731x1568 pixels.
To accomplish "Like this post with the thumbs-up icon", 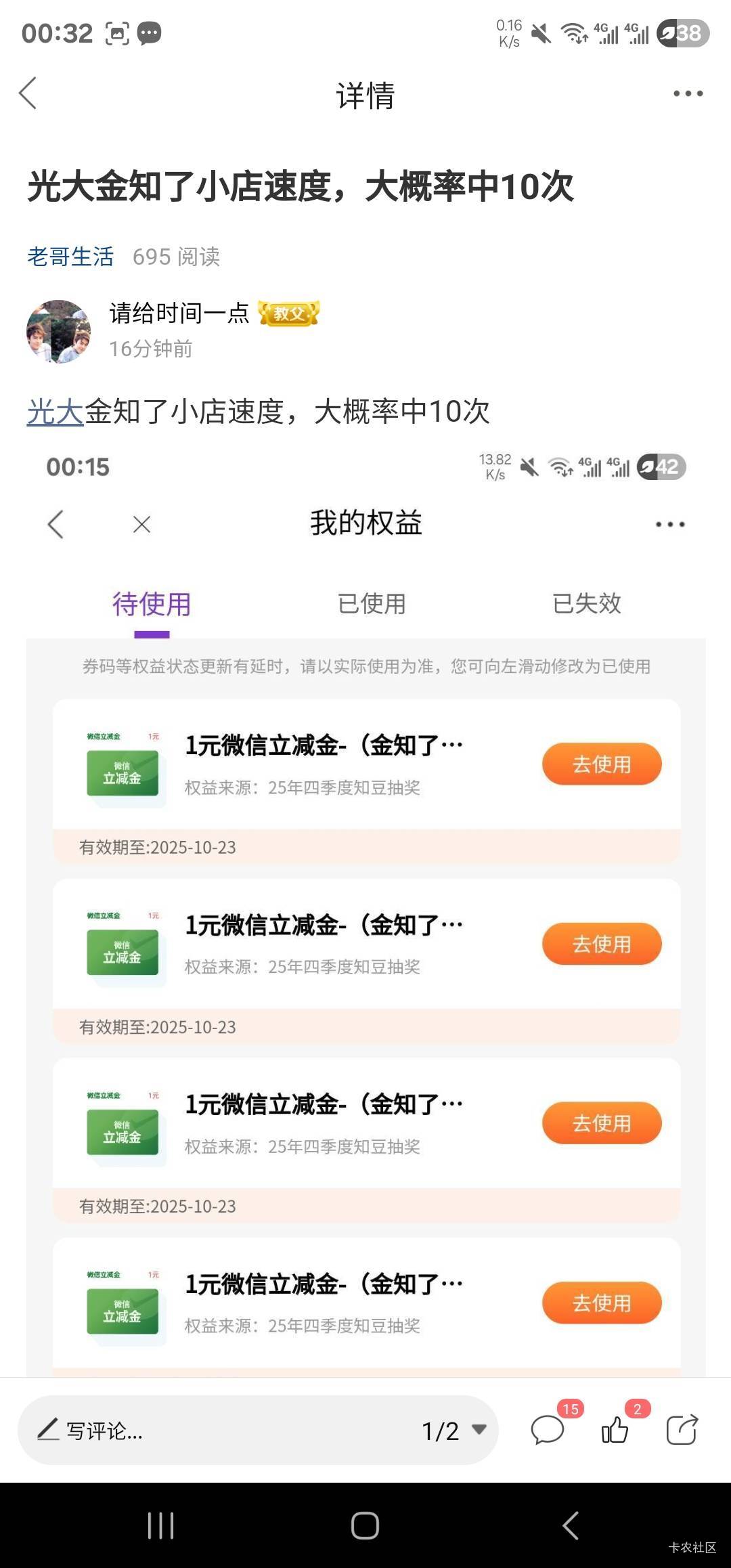I will click(x=615, y=1430).
